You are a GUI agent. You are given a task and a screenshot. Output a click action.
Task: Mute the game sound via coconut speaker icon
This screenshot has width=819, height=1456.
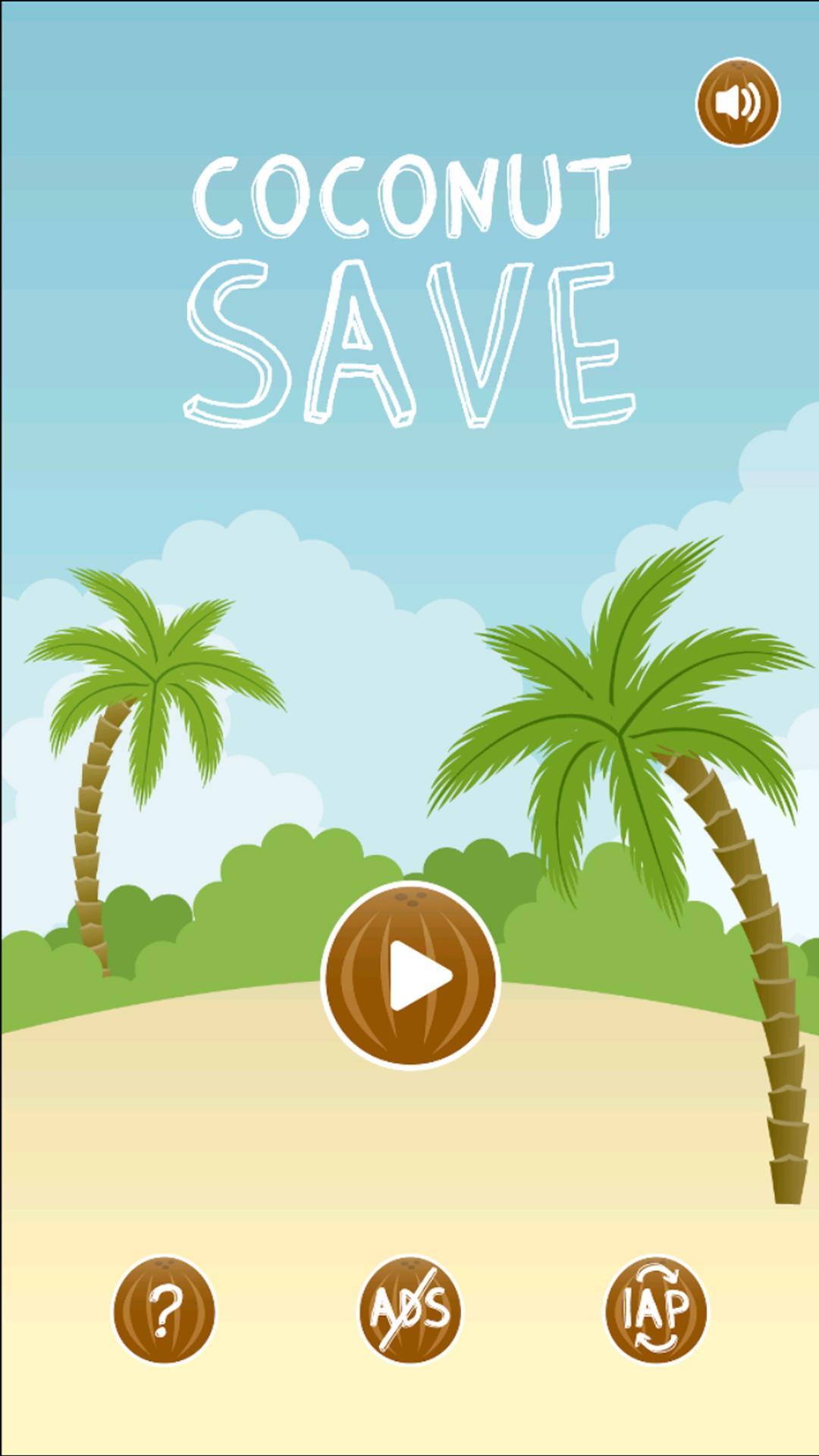pyautogui.click(x=739, y=102)
